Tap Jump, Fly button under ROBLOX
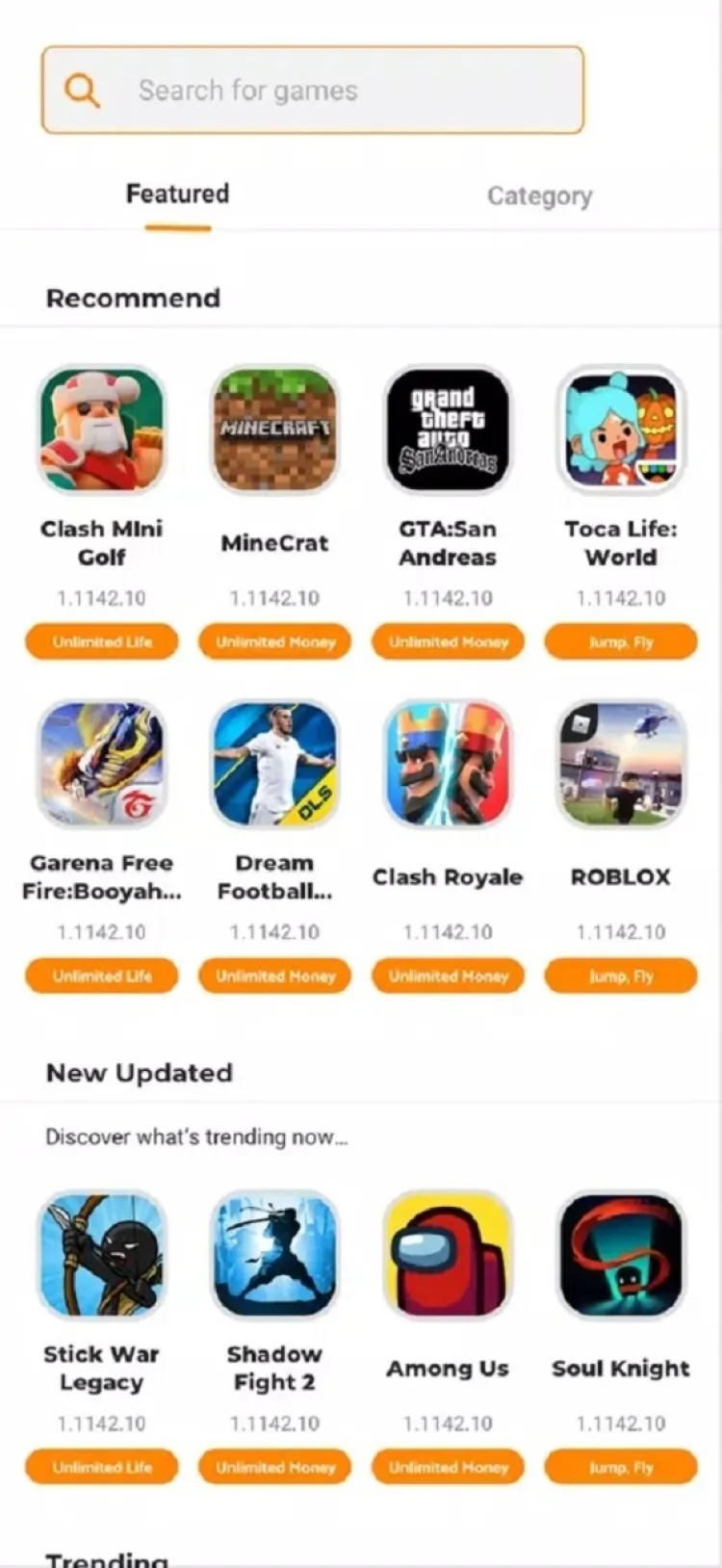The width and height of the screenshot is (722, 1568). pos(621,976)
